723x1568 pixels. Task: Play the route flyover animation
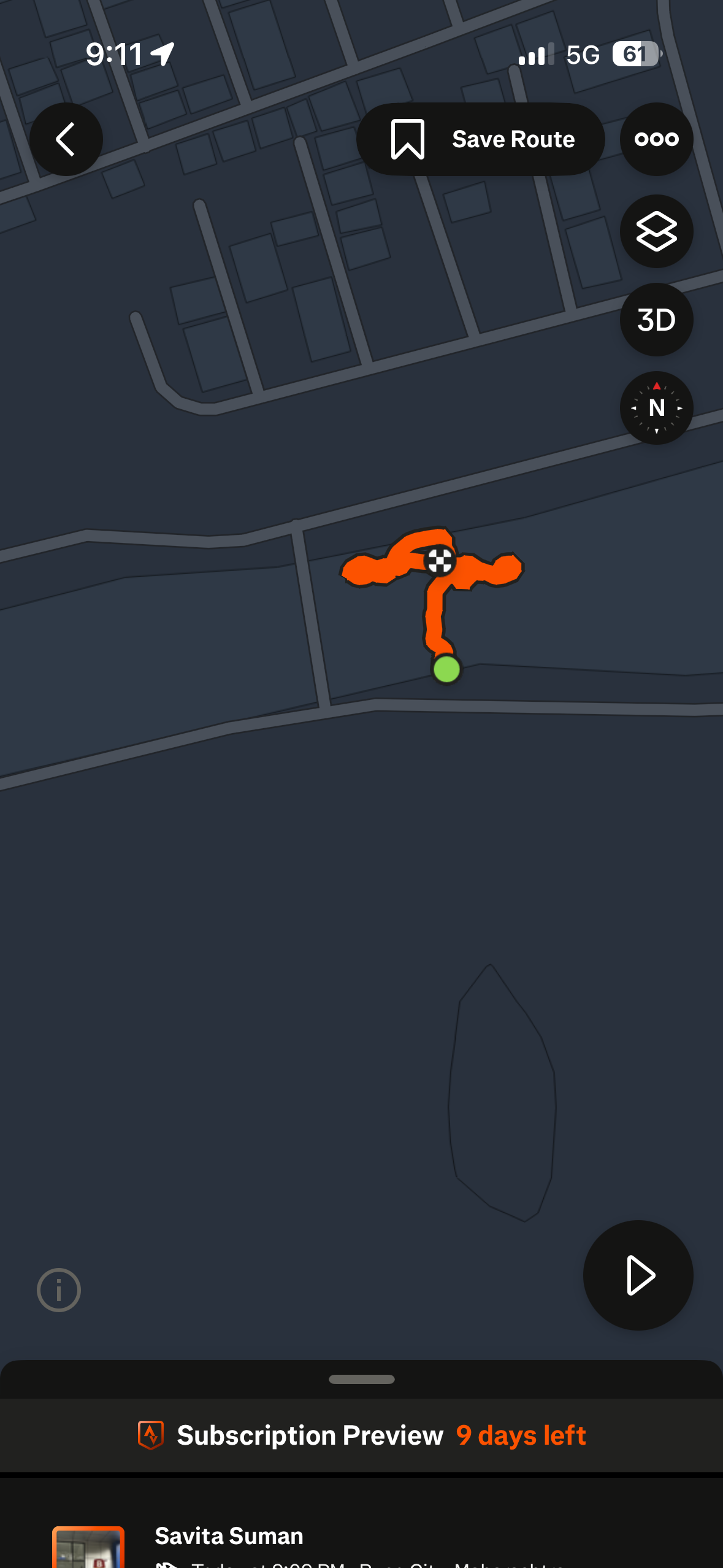(x=638, y=1275)
